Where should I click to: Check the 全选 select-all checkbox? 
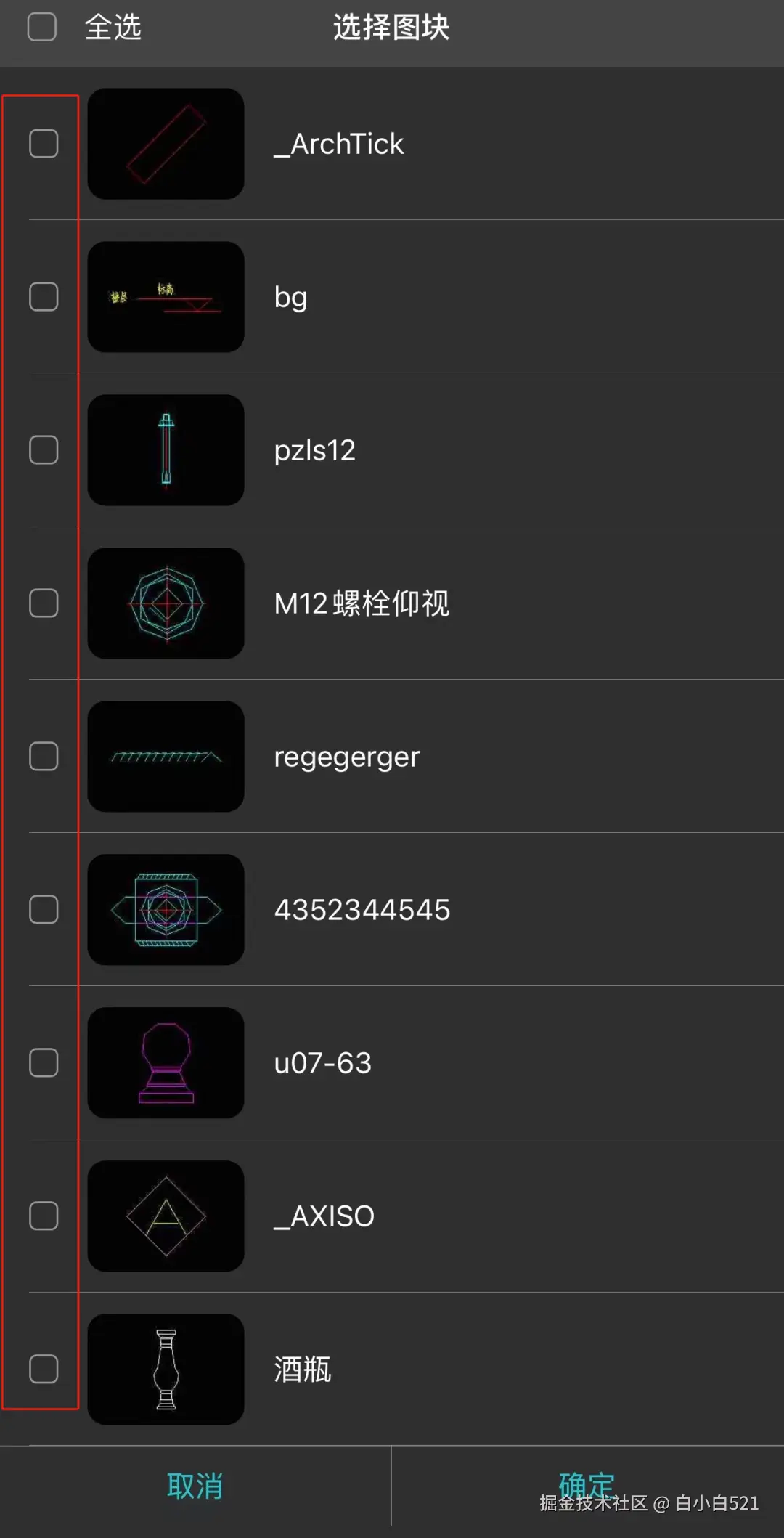click(42, 28)
